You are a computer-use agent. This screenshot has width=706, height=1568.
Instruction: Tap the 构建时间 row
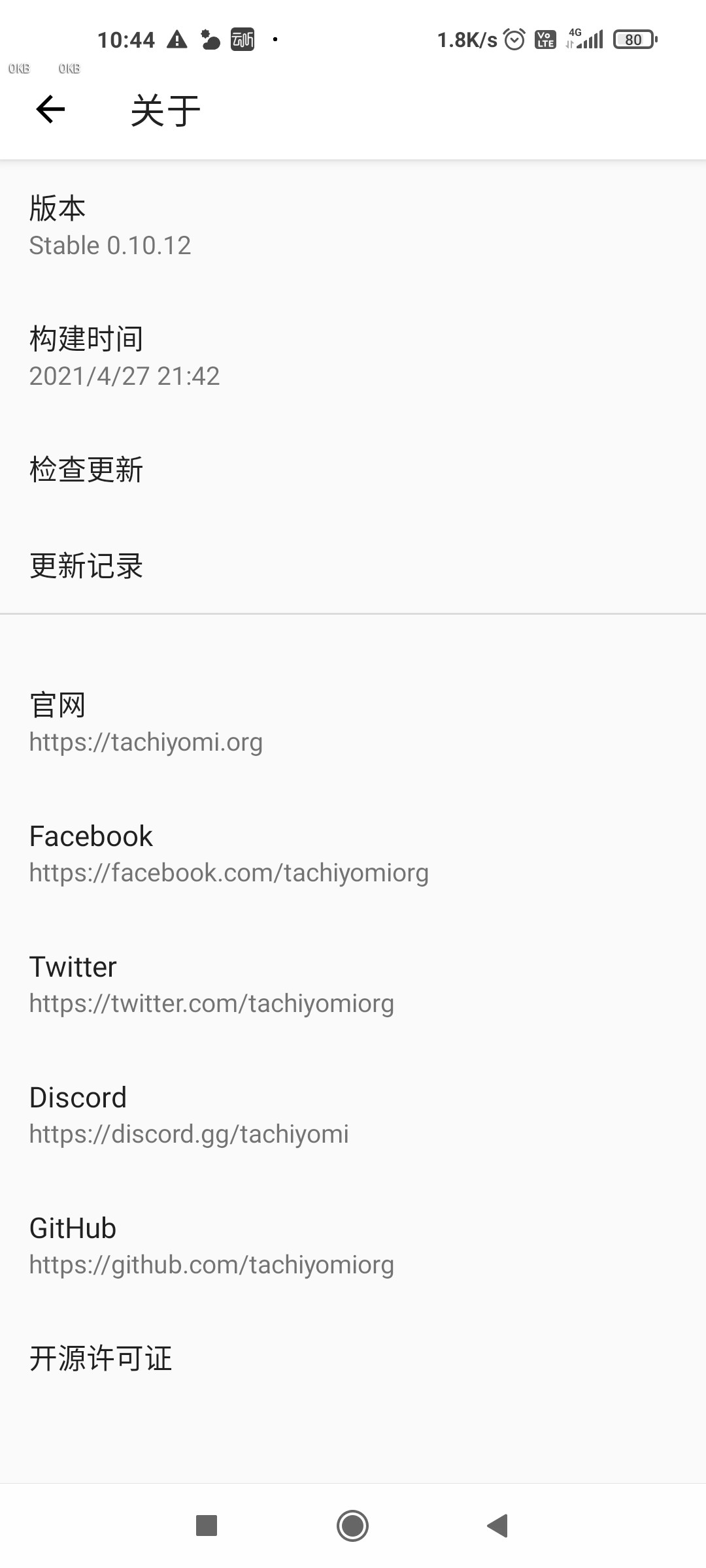353,357
